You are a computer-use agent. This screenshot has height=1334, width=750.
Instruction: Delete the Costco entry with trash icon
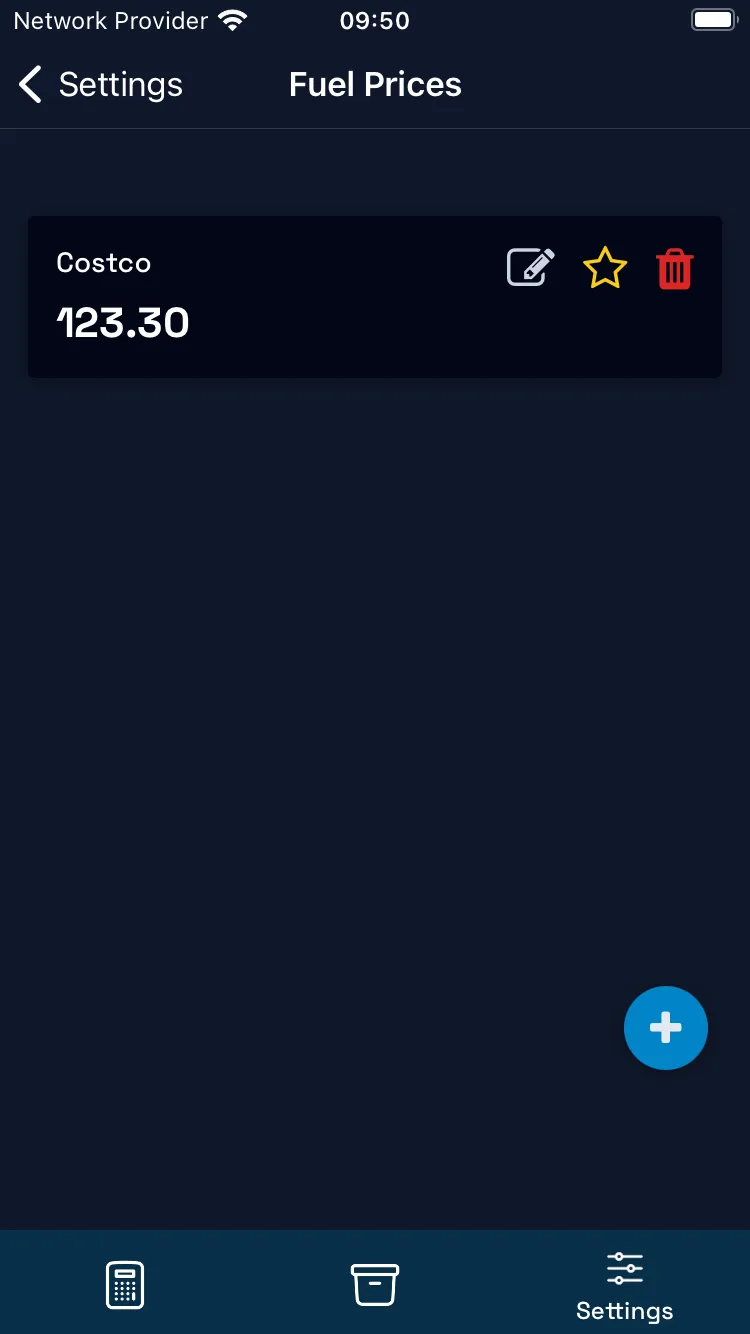(675, 268)
